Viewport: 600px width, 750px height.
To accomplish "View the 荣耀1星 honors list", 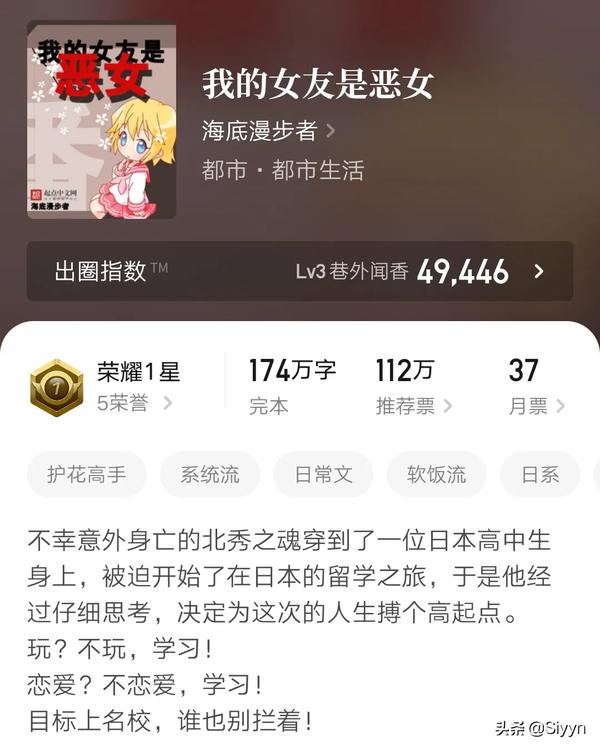I will (120, 386).
